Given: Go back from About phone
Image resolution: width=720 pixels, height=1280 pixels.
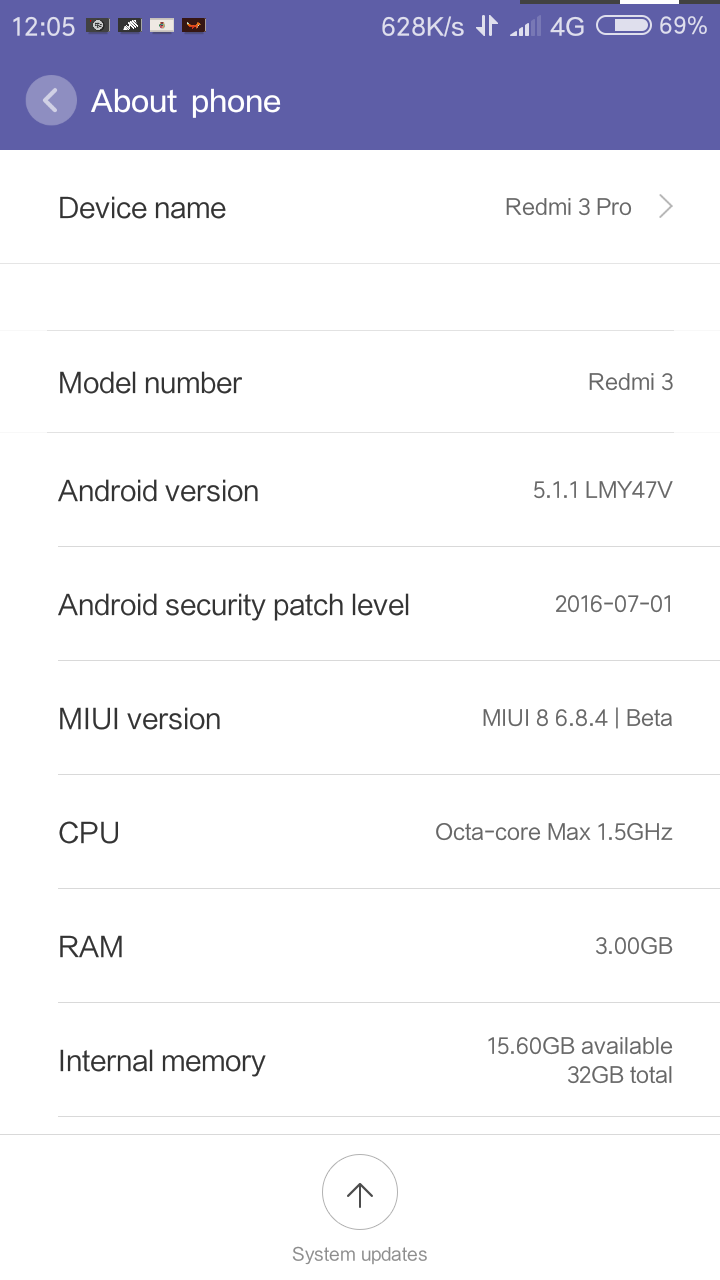Looking at the screenshot, I should (51, 101).
